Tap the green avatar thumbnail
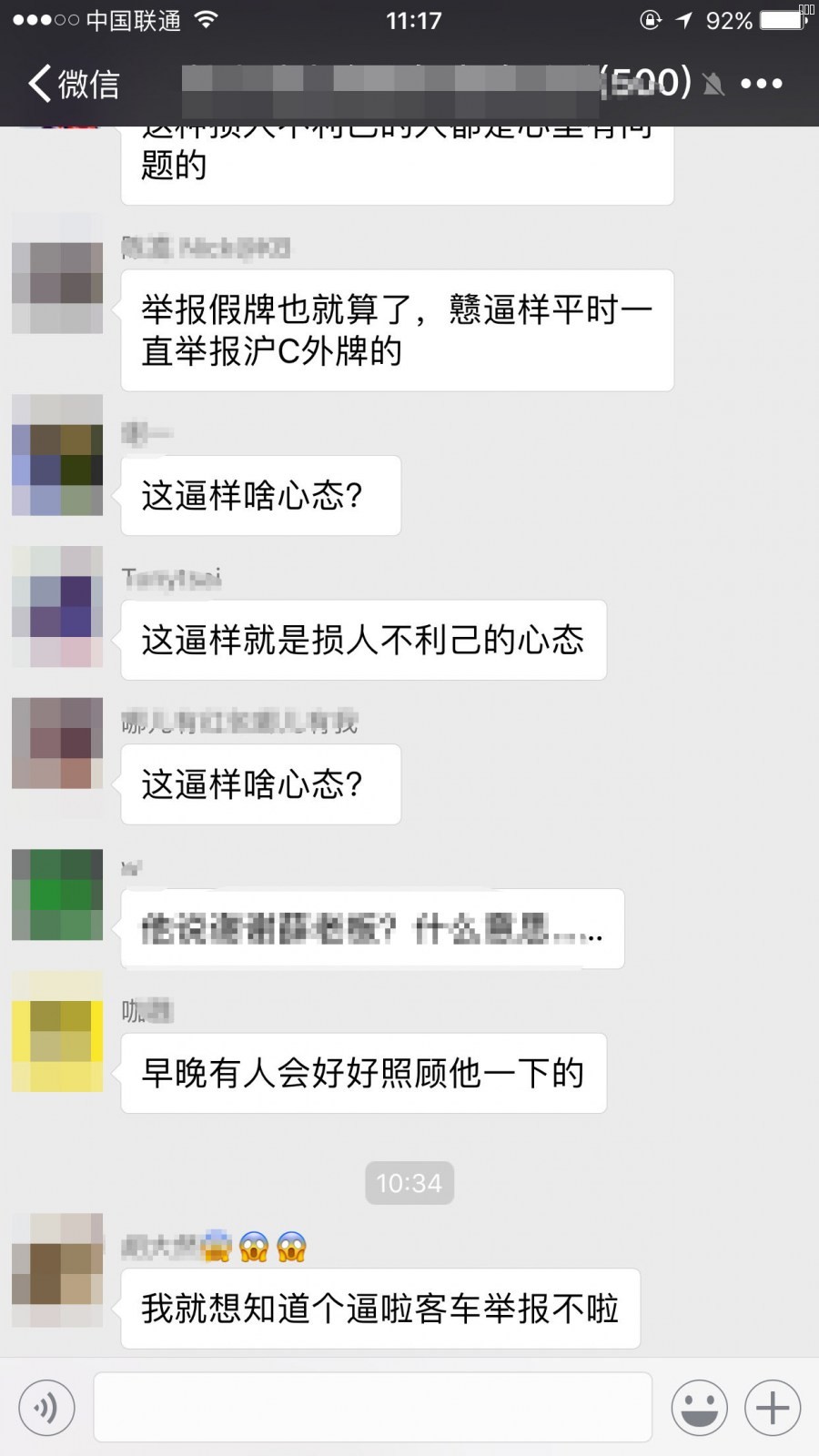The image size is (819, 1456). 56,895
